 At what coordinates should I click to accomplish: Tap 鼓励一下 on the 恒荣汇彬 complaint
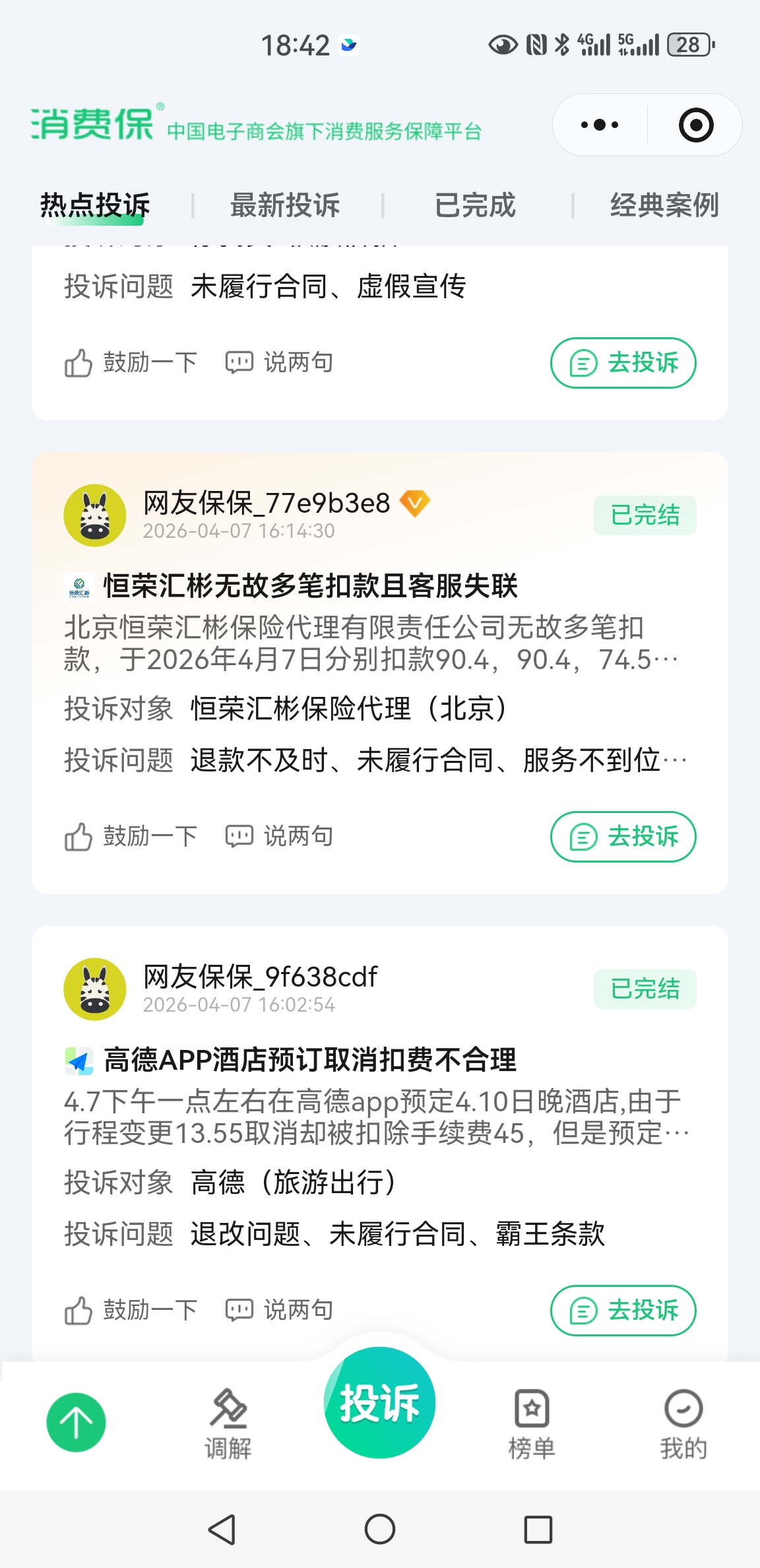point(131,837)
